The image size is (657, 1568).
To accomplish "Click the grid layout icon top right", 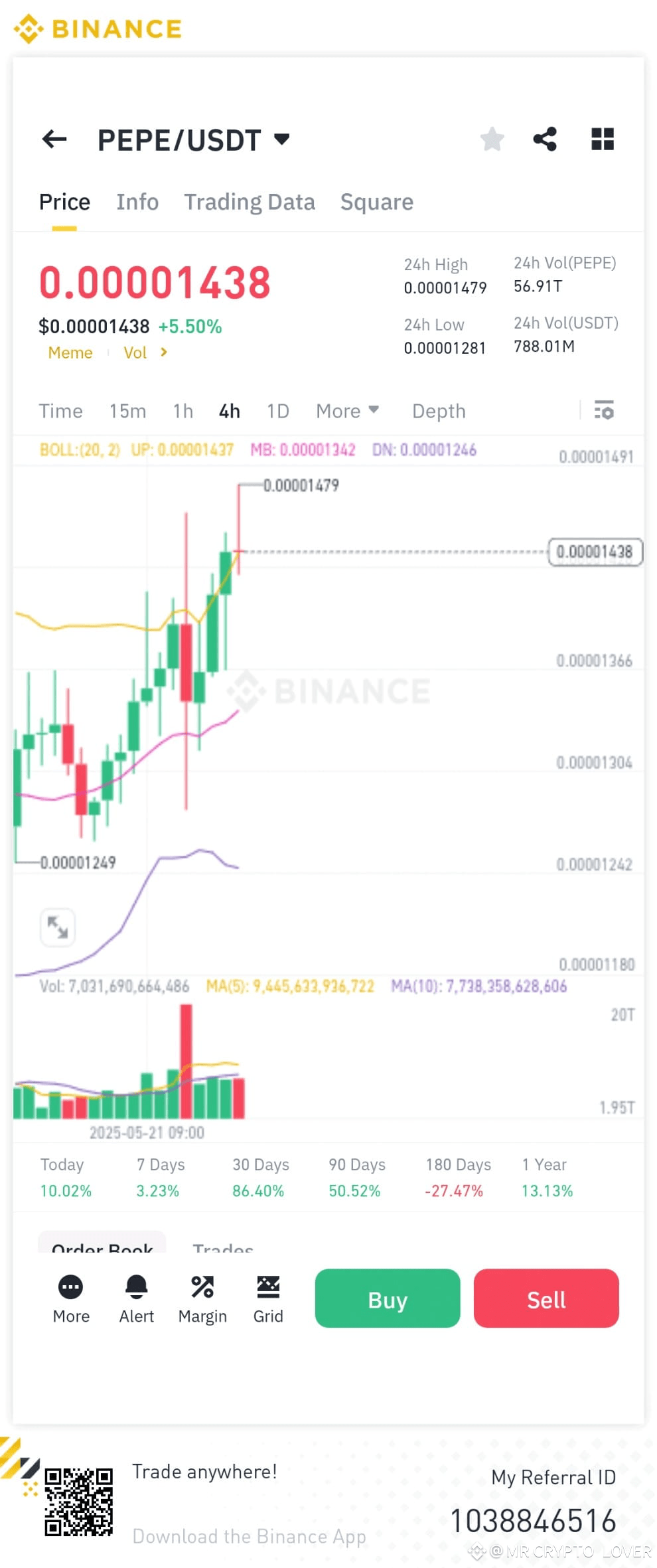I will point(602,139).
